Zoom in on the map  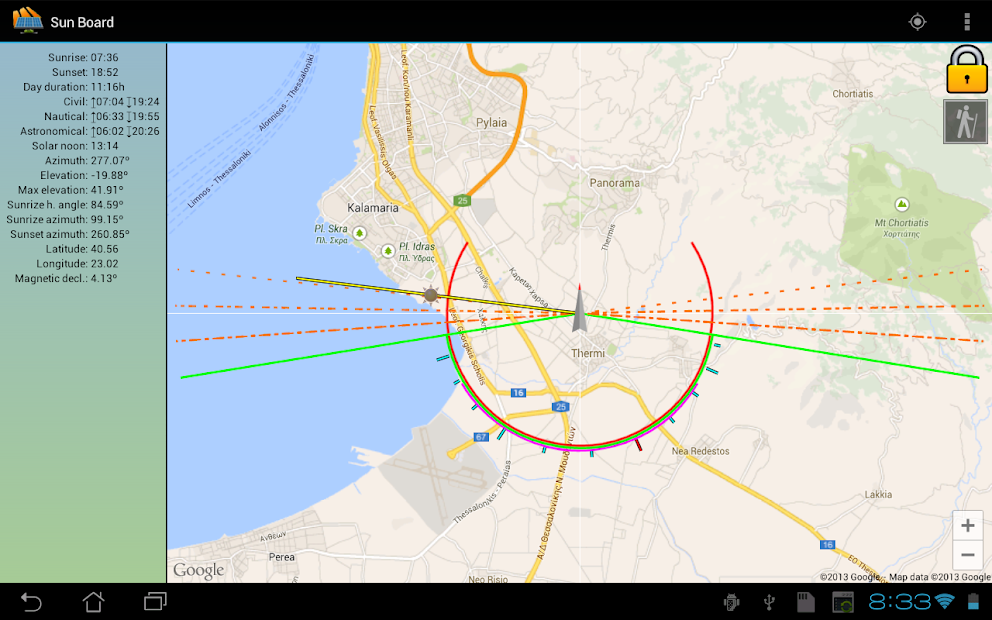(x=967, y=526)
